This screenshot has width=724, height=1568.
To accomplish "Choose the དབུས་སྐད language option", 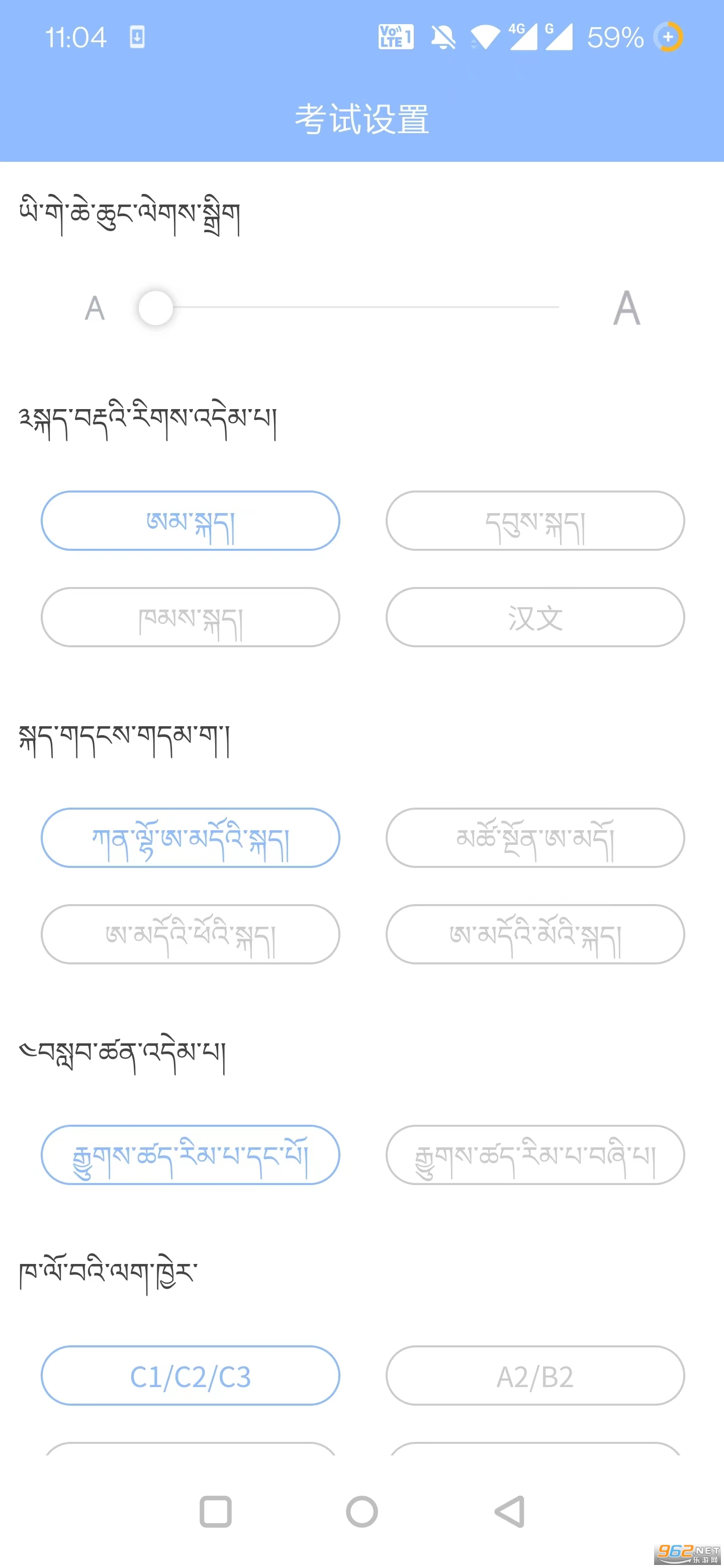I will tap(534, 521).
